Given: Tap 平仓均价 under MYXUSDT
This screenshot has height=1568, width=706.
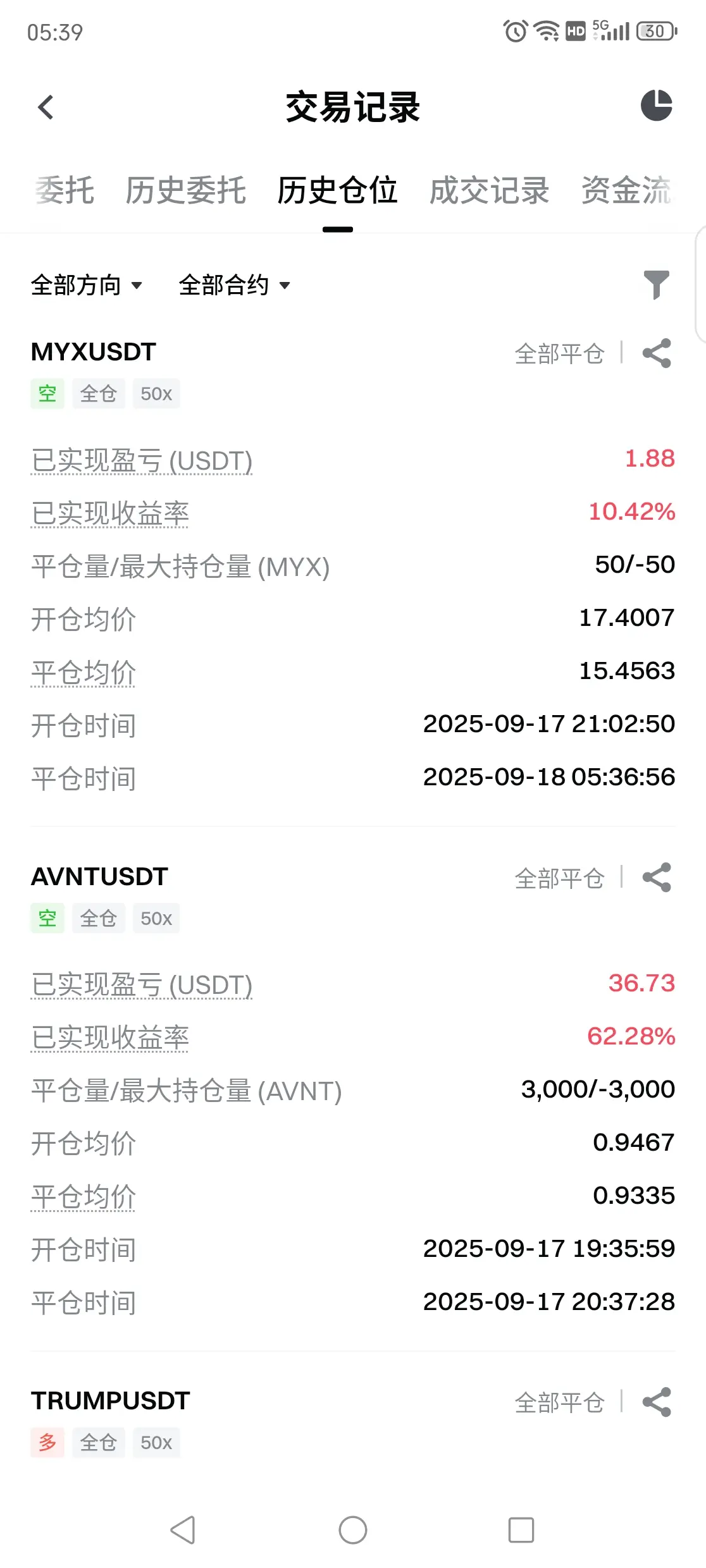Looking at the screenshot, I should 84,672.
